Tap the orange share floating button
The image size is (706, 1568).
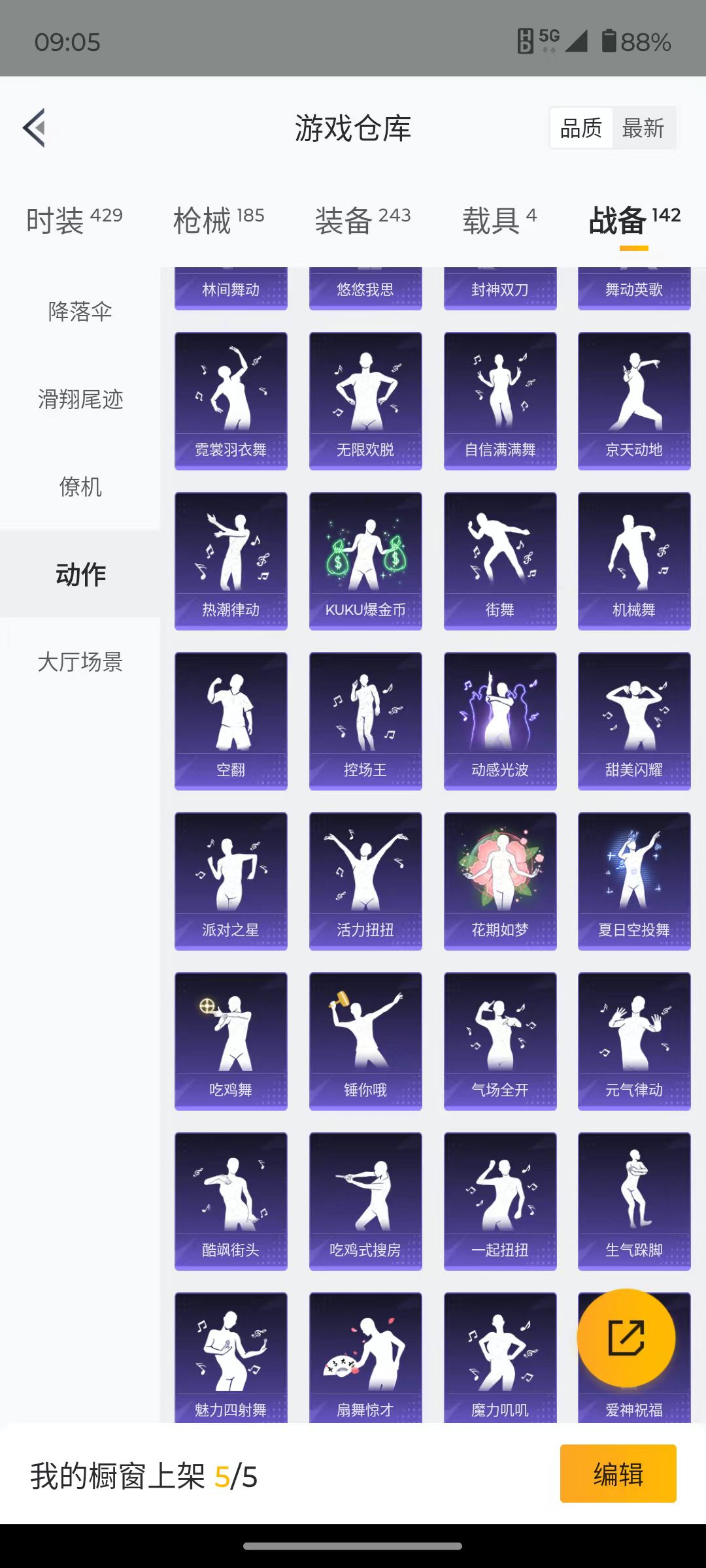click(x=626, y=1338)
